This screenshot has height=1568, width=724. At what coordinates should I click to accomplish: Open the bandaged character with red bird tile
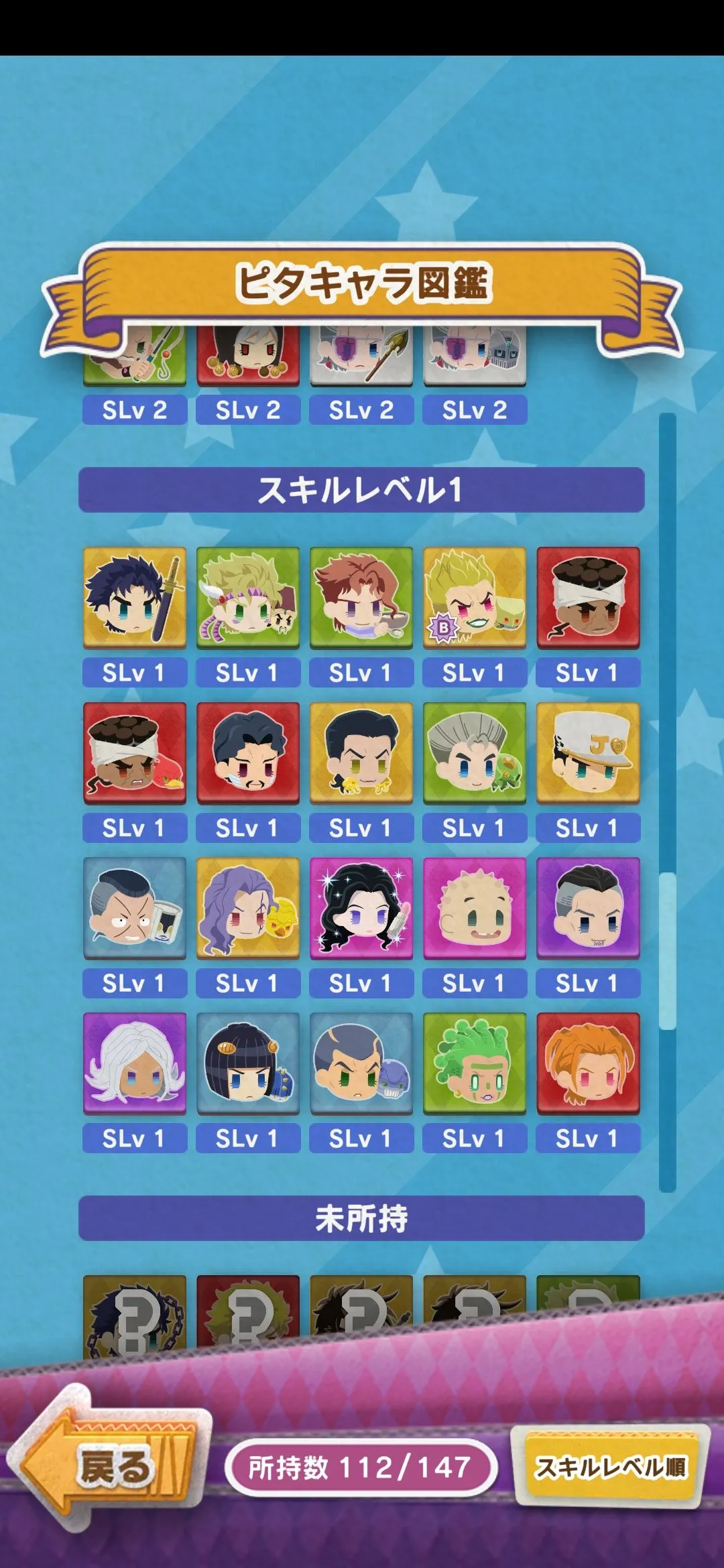(135, 753)
